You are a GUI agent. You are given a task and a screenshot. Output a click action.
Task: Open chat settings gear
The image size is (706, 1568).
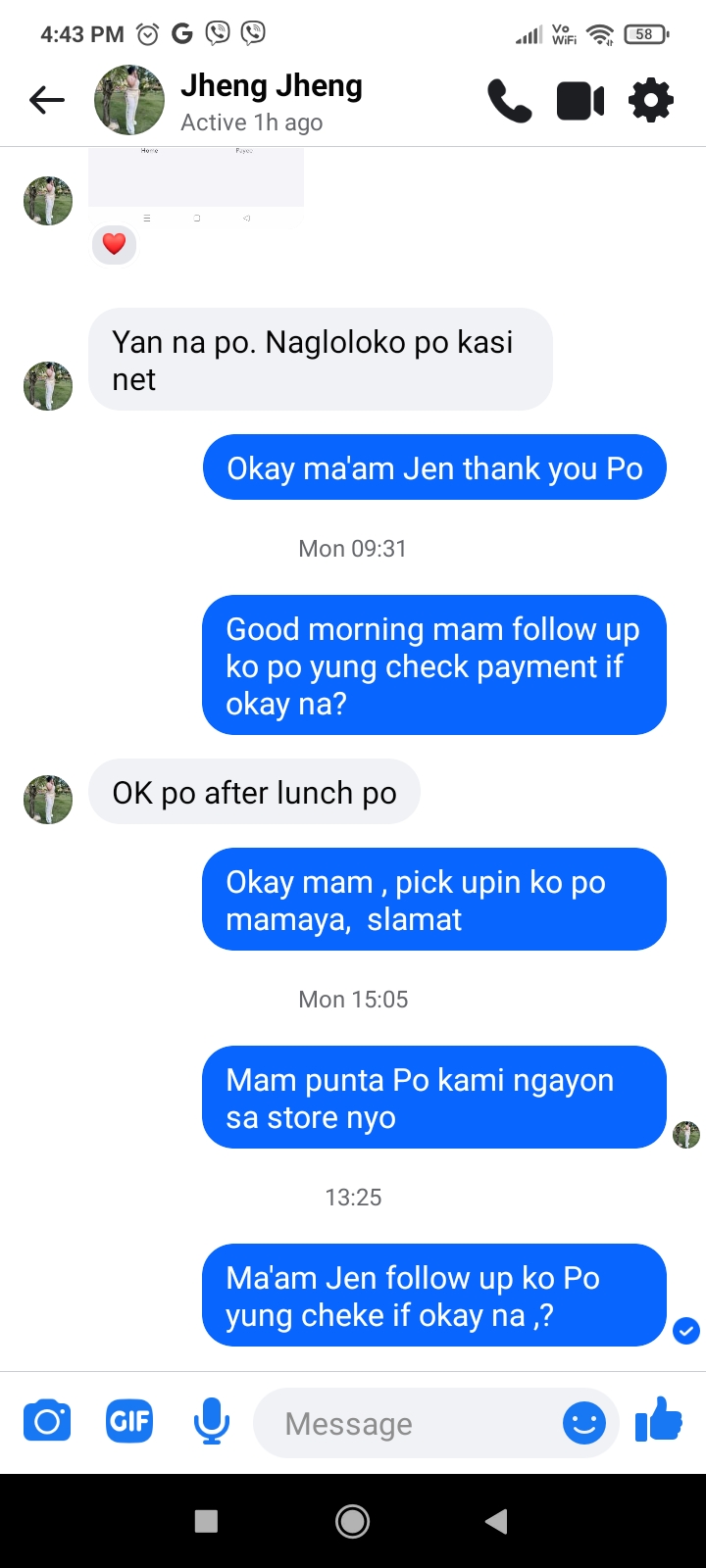(651, 100)
